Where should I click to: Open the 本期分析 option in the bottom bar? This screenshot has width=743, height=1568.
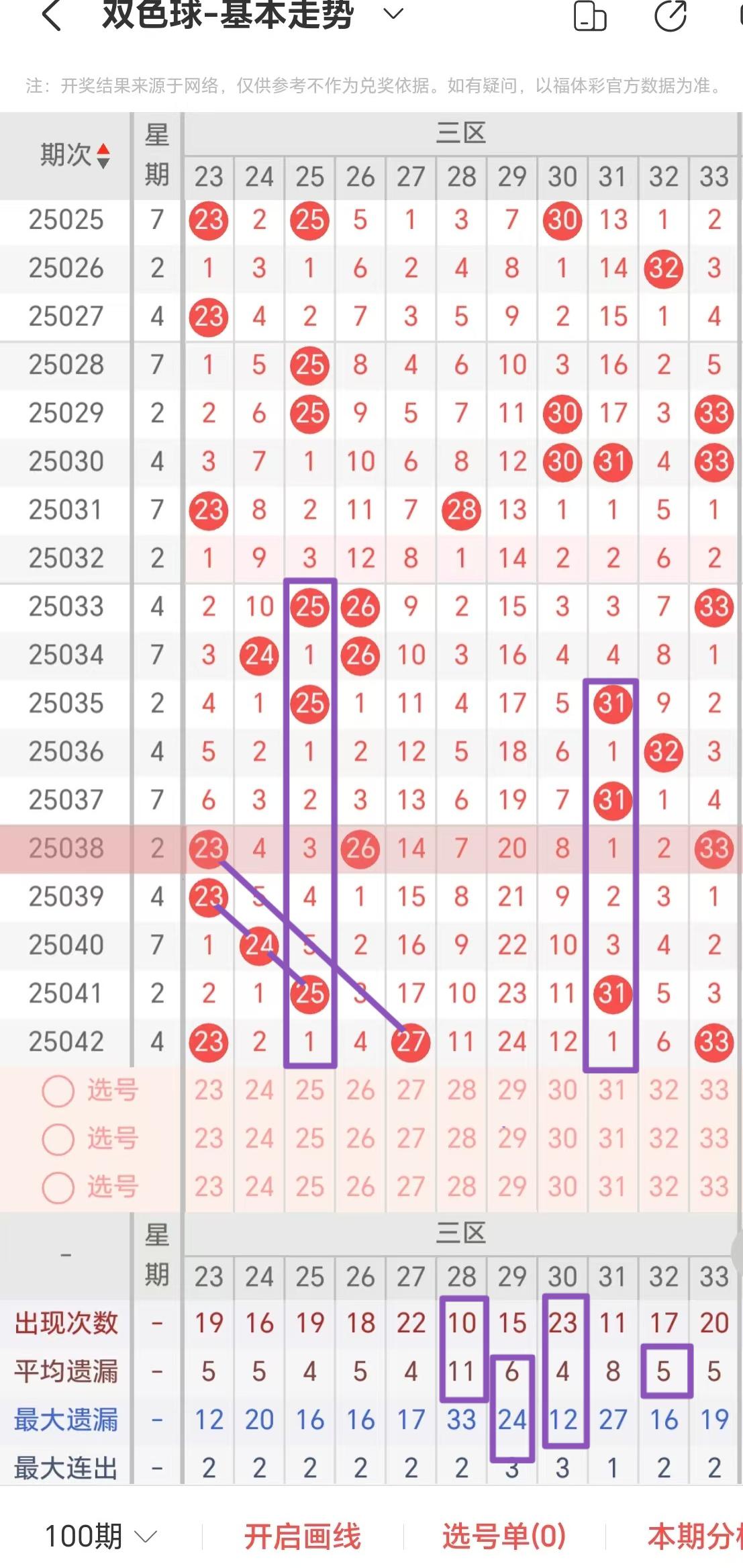coord(694,1536)
